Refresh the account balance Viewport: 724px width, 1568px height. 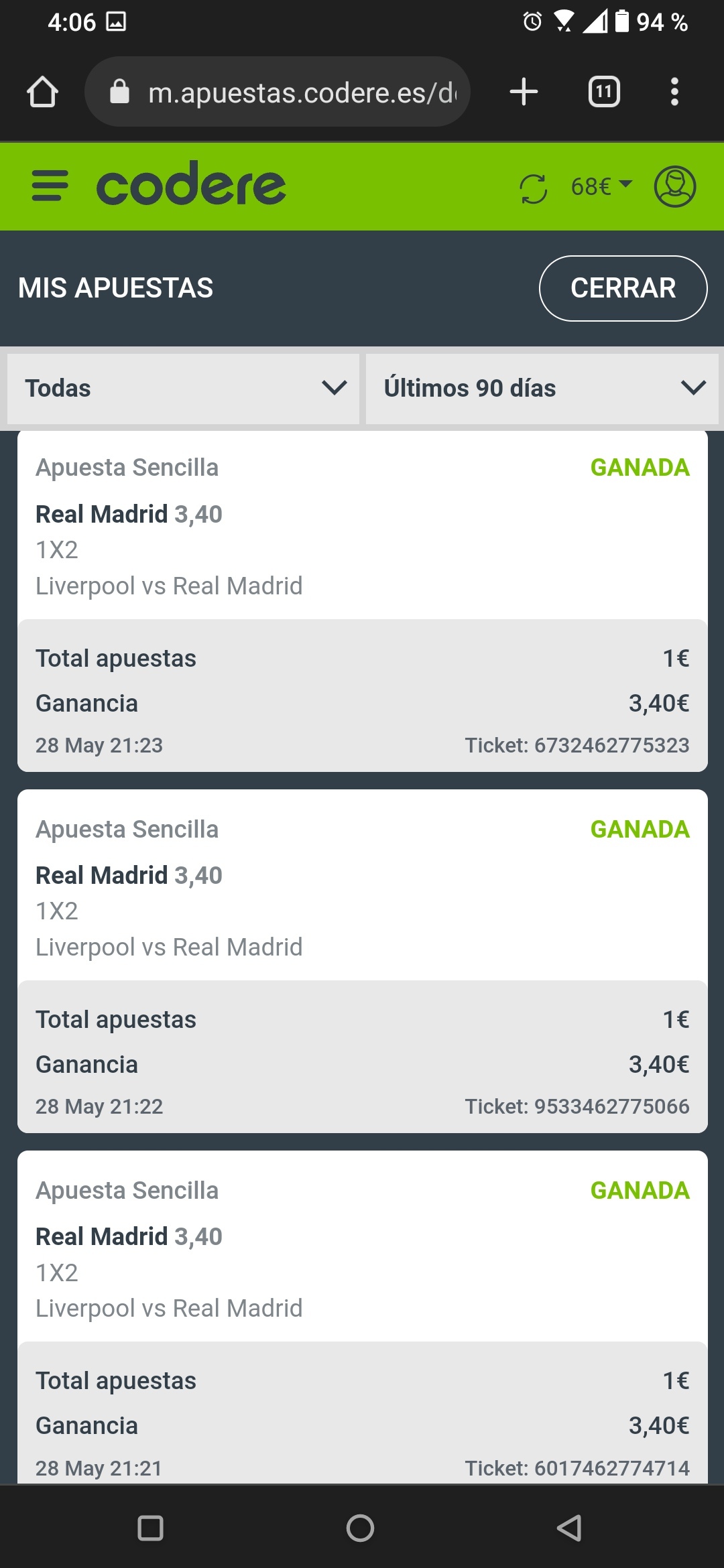(534, 188)
